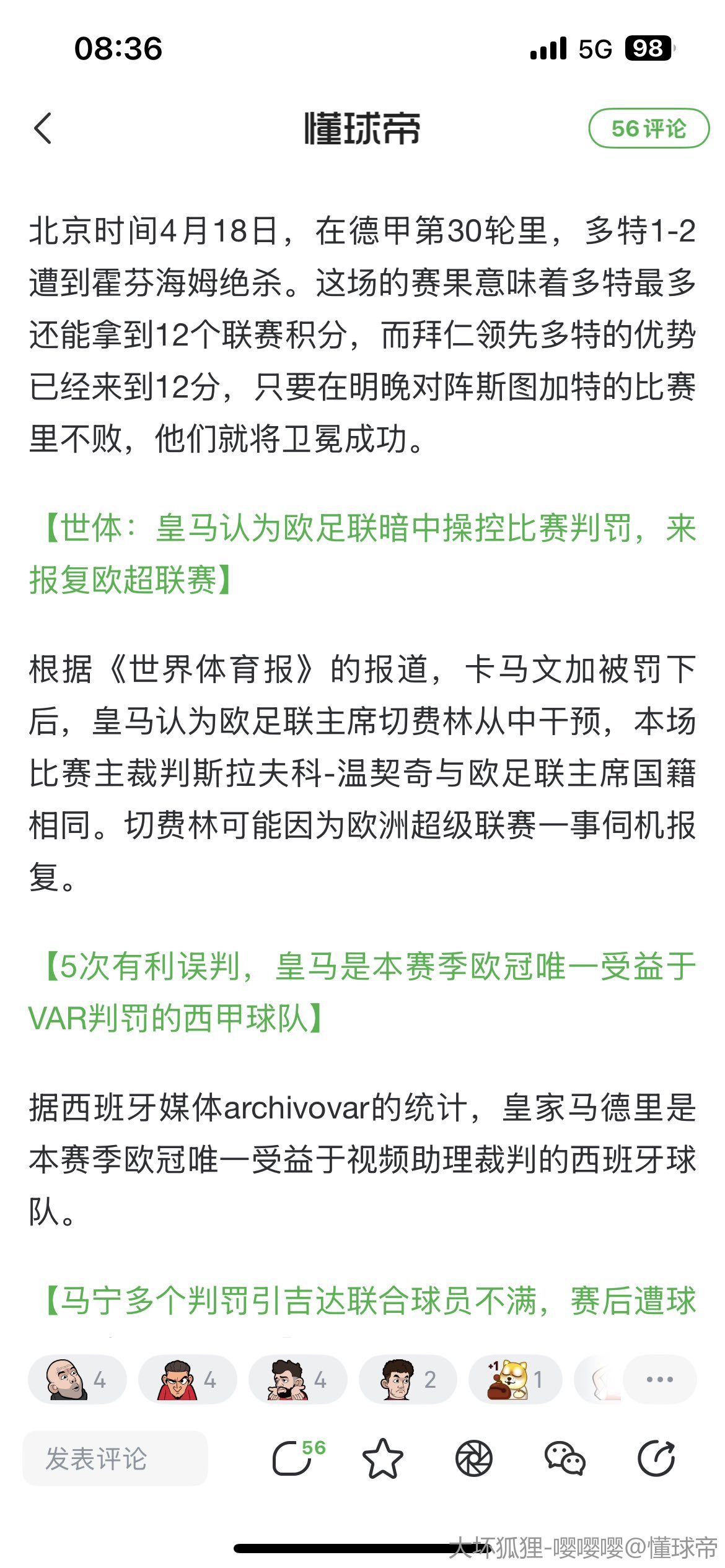The height and width of the screenshot is (1568, 725).
Task: React with the bearded shrugging emoji
Action: pyautogui.click(x=297, y=1379)
